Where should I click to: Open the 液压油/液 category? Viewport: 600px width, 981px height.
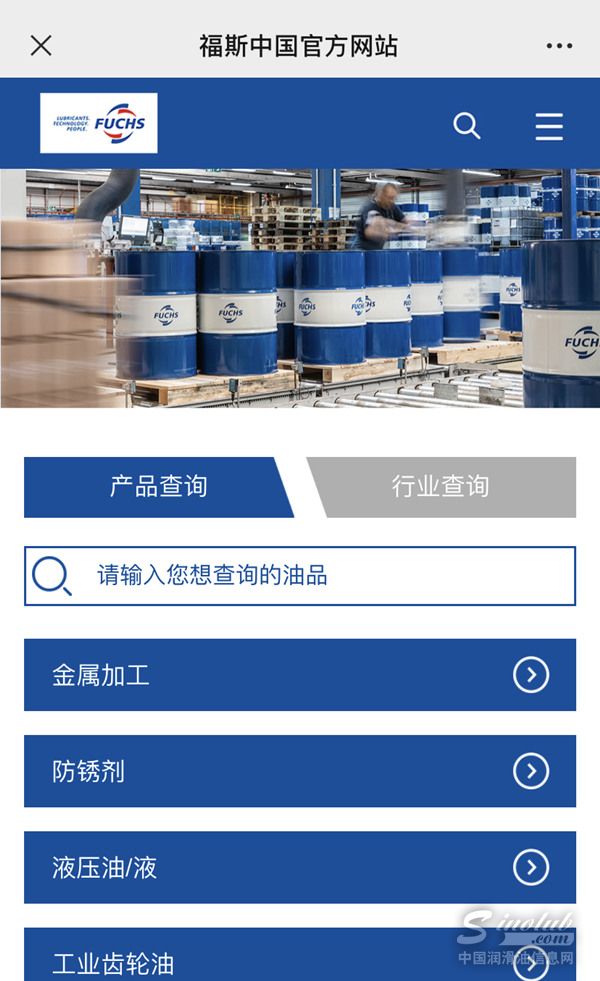coord(300,867)
